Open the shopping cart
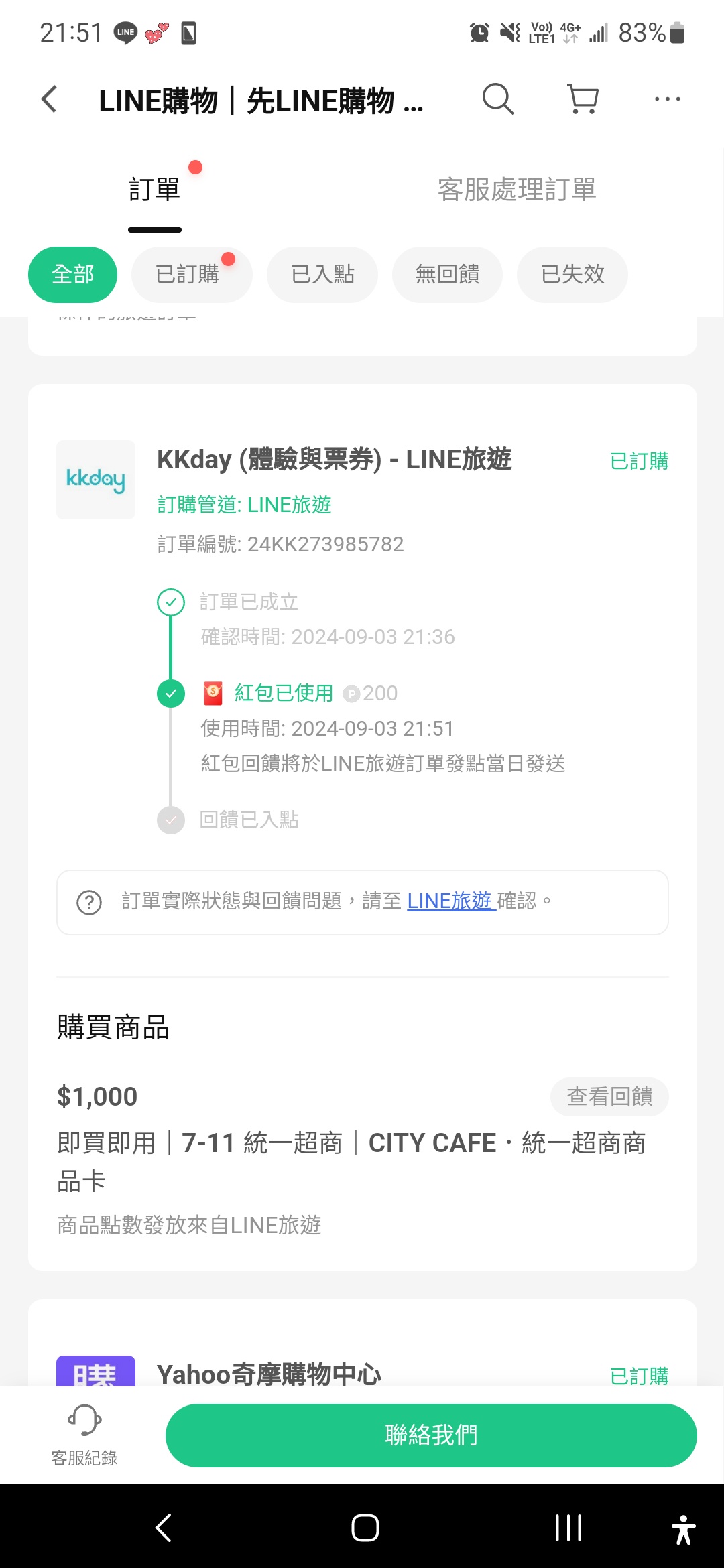Image resolution: width=724 pixels, height=1568 pixels. coord(583,99)
